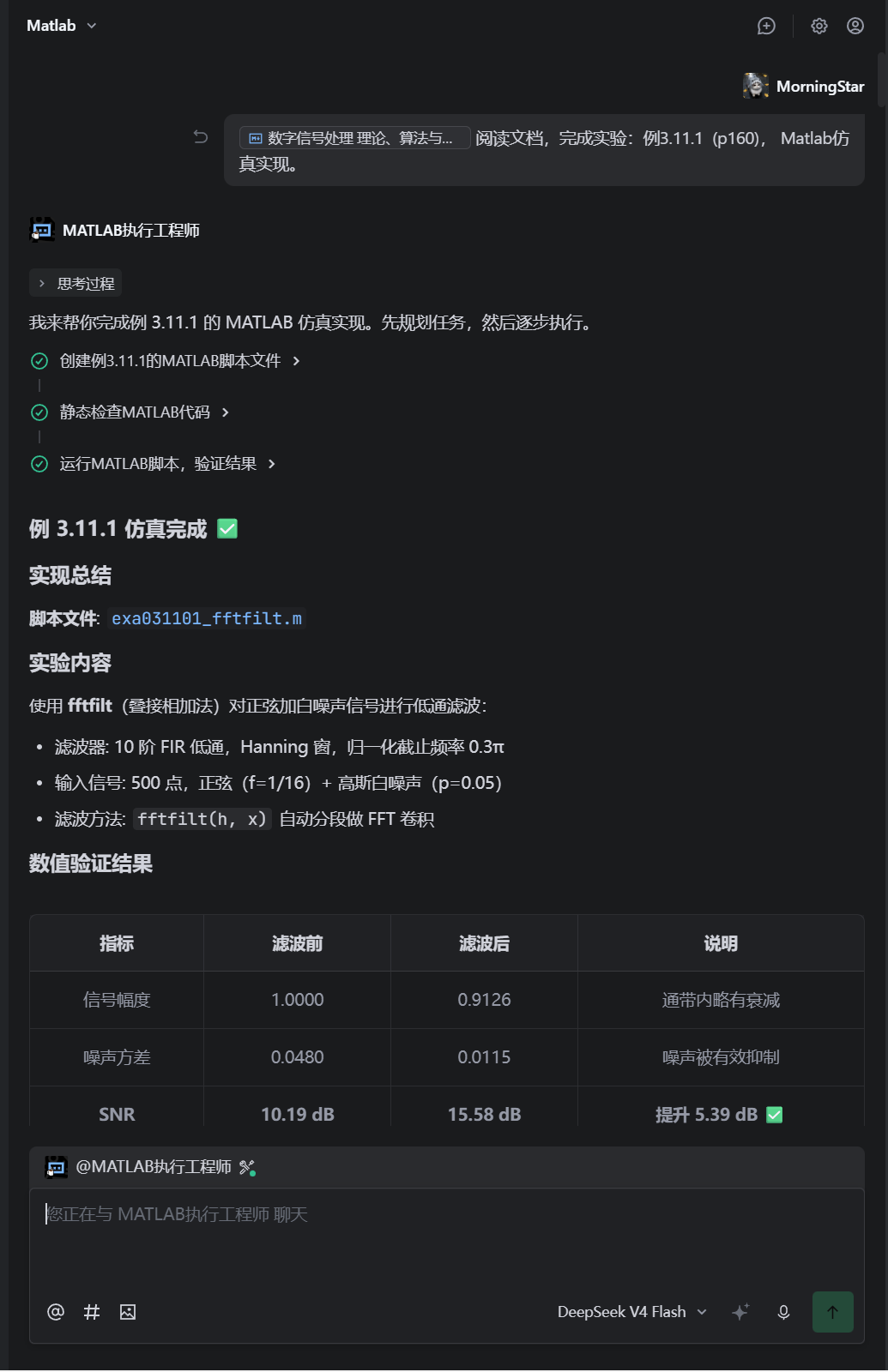Tap the tools icon next to @MATLAB执行工程师
Screen dimensions: 888x1372
pyautogui.click(x=247, y=1167)
